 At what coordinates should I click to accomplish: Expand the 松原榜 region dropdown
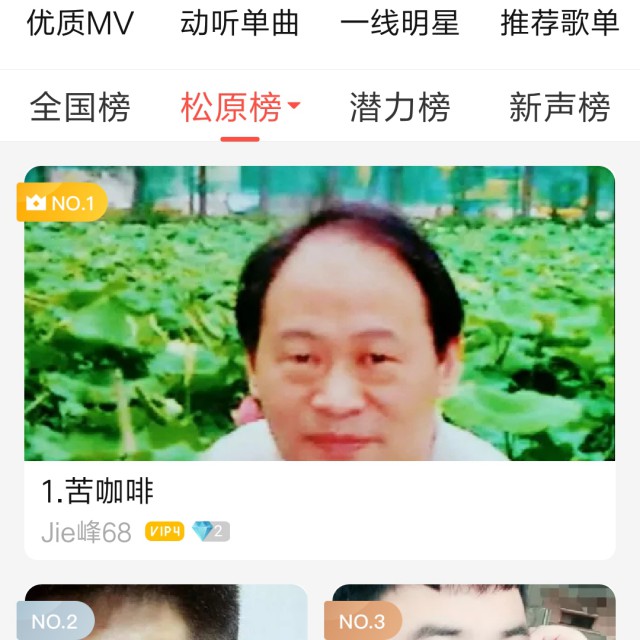pos(241,107)
